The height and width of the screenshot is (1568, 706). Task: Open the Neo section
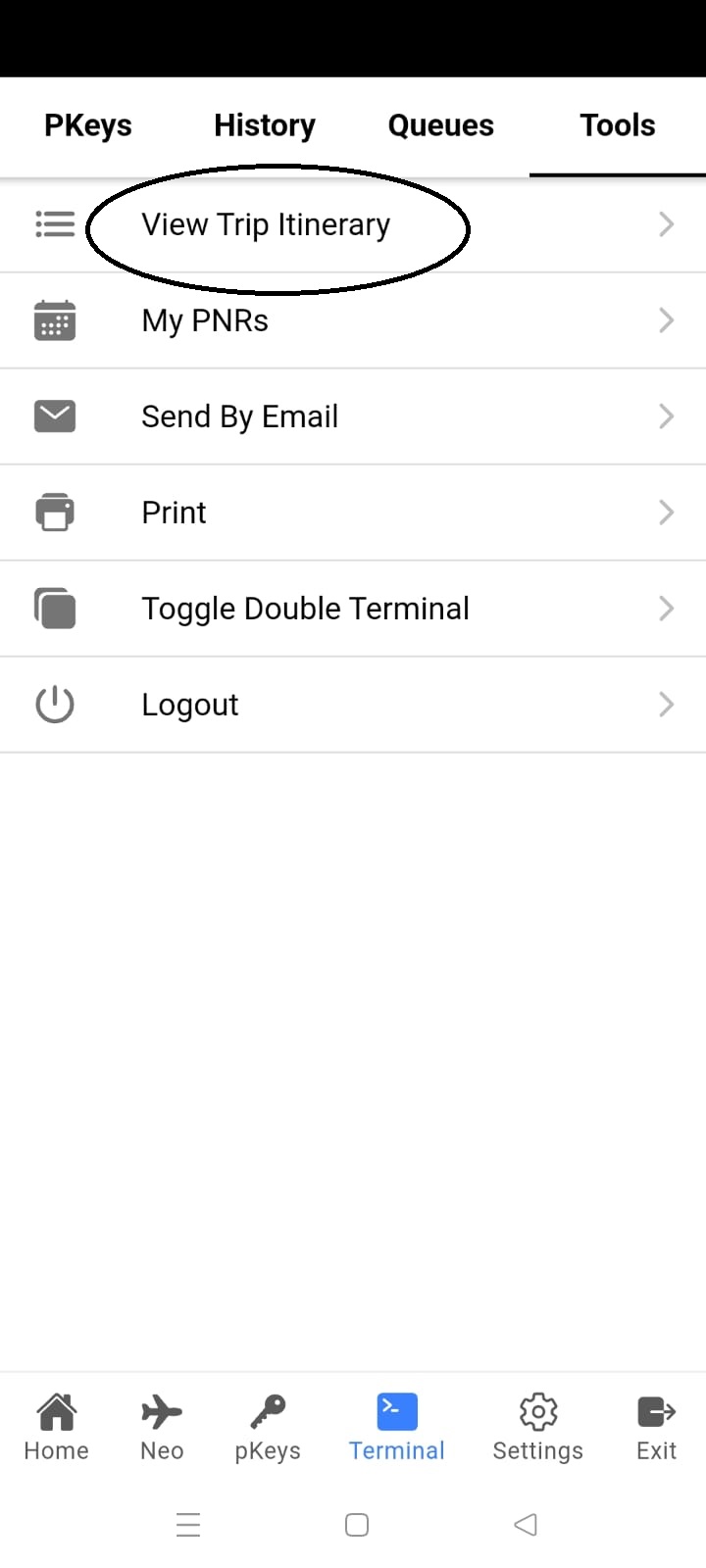pyautogui.click(x=162, y=1427)
